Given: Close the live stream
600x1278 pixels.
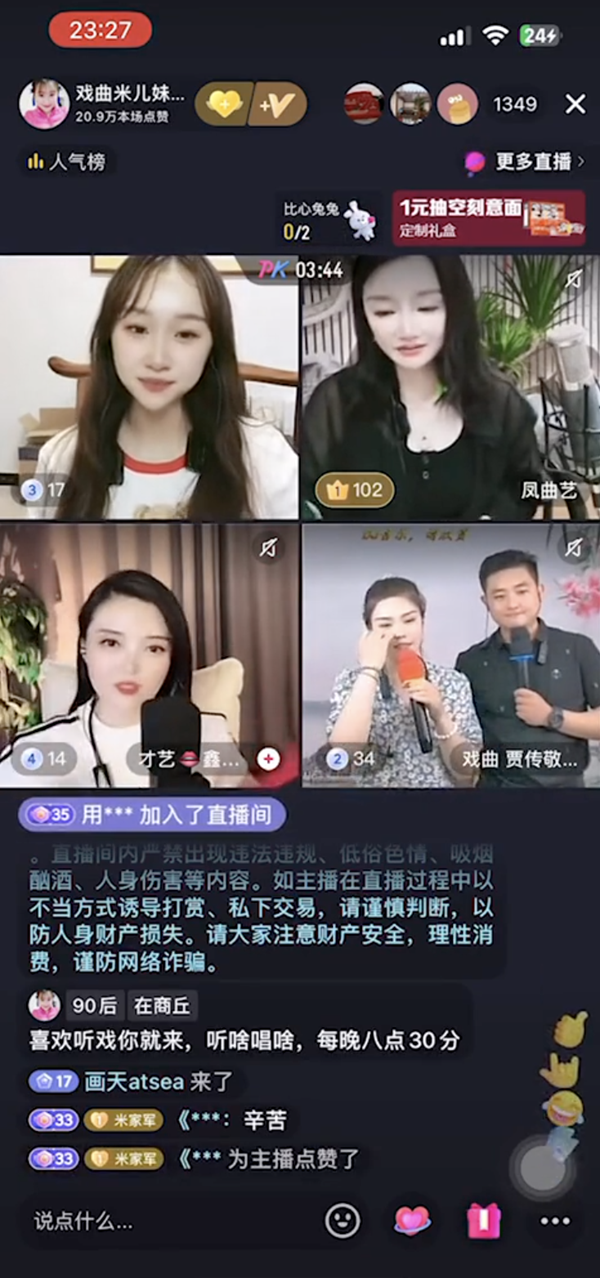Looking at the screenshot, I should [x=575, y=104].
